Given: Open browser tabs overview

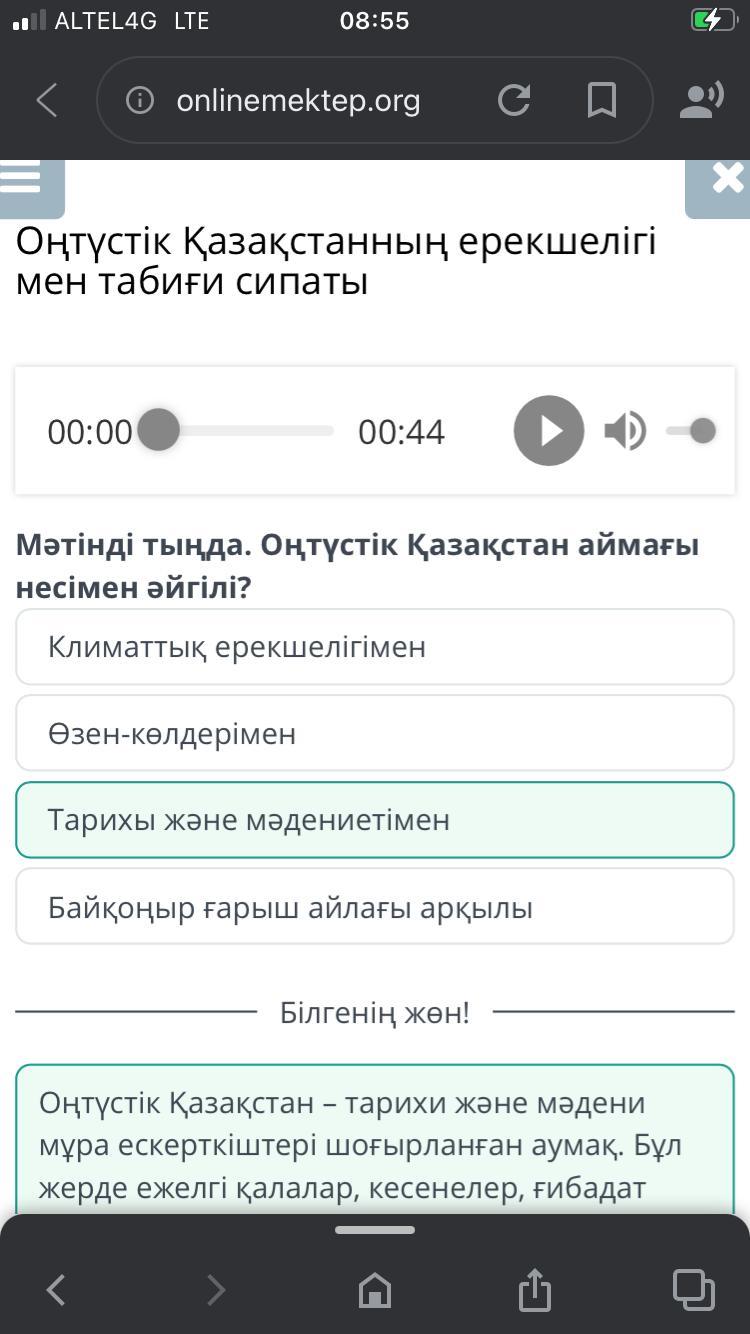Looking at the screenshot, I should 693,1290.
